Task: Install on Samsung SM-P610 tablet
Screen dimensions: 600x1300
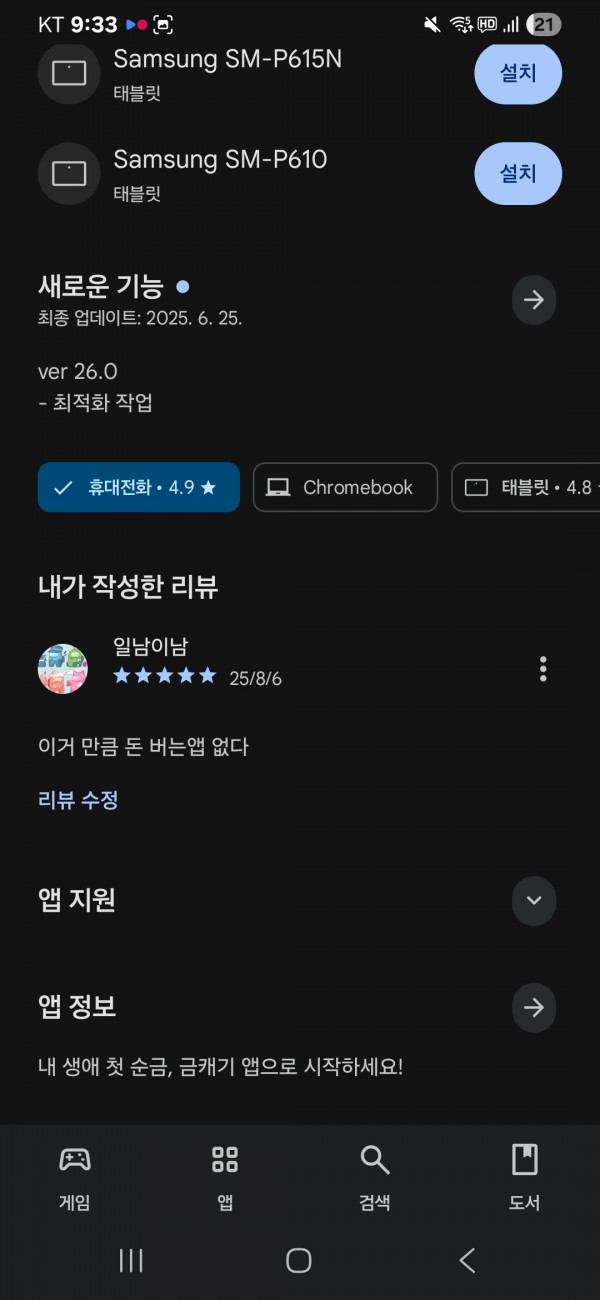Action: [518, 173]
